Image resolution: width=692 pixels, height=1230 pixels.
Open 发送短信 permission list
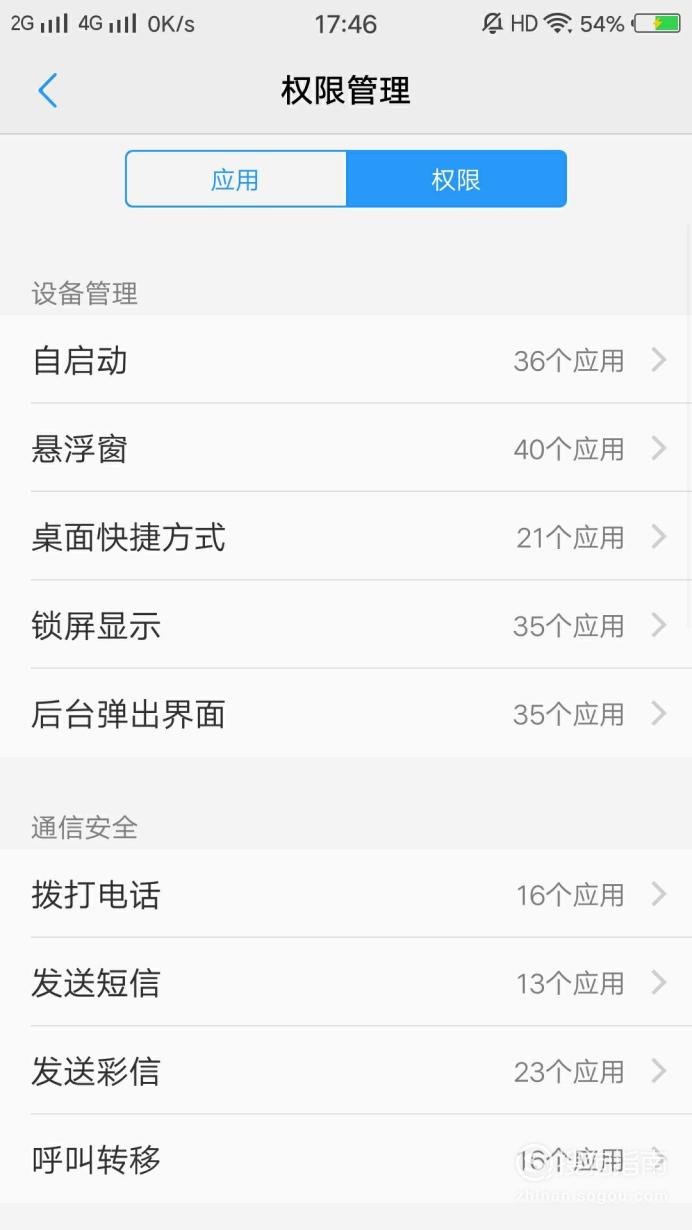click(346, 983)
